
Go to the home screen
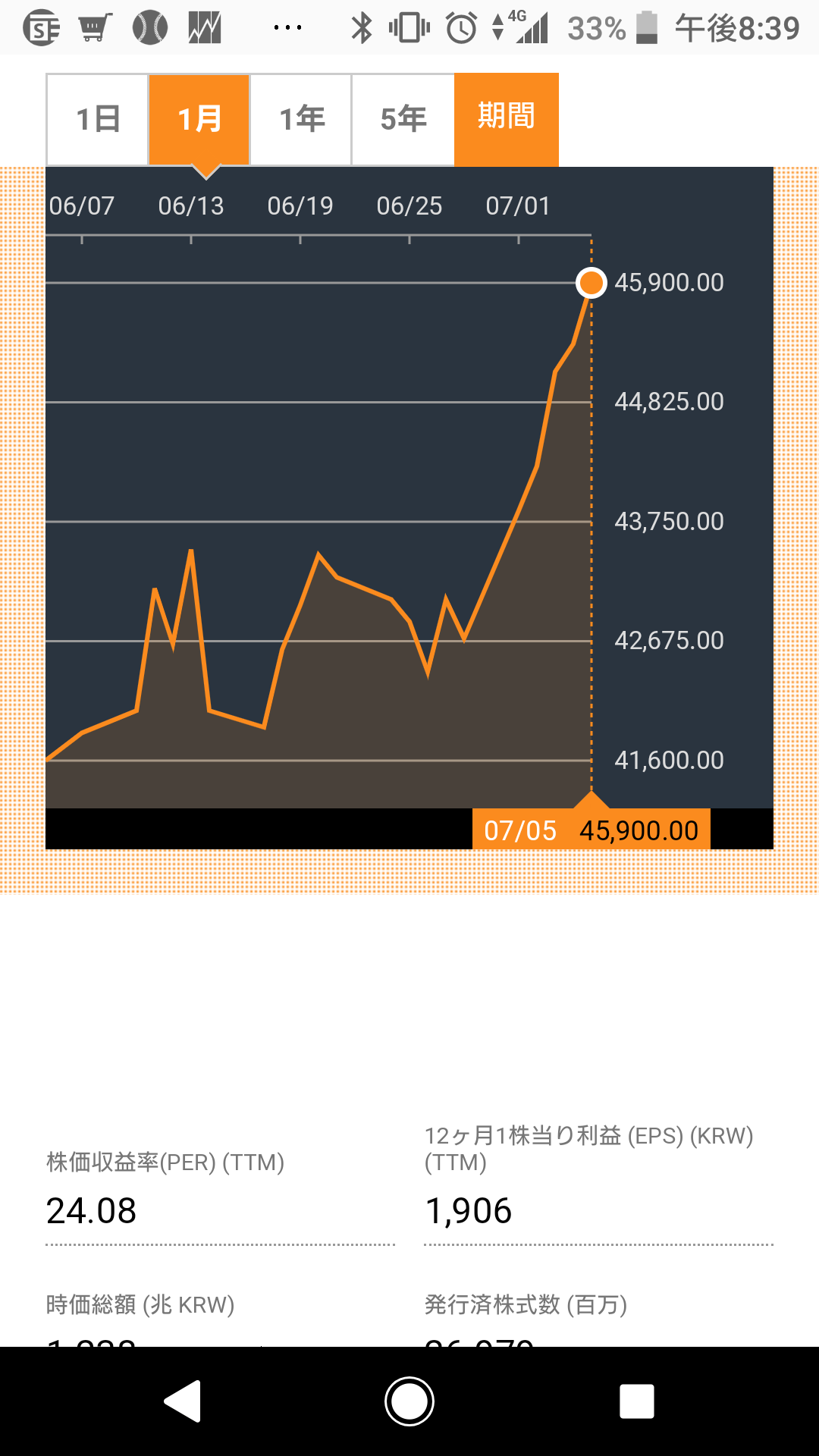tap(409, 1401)
